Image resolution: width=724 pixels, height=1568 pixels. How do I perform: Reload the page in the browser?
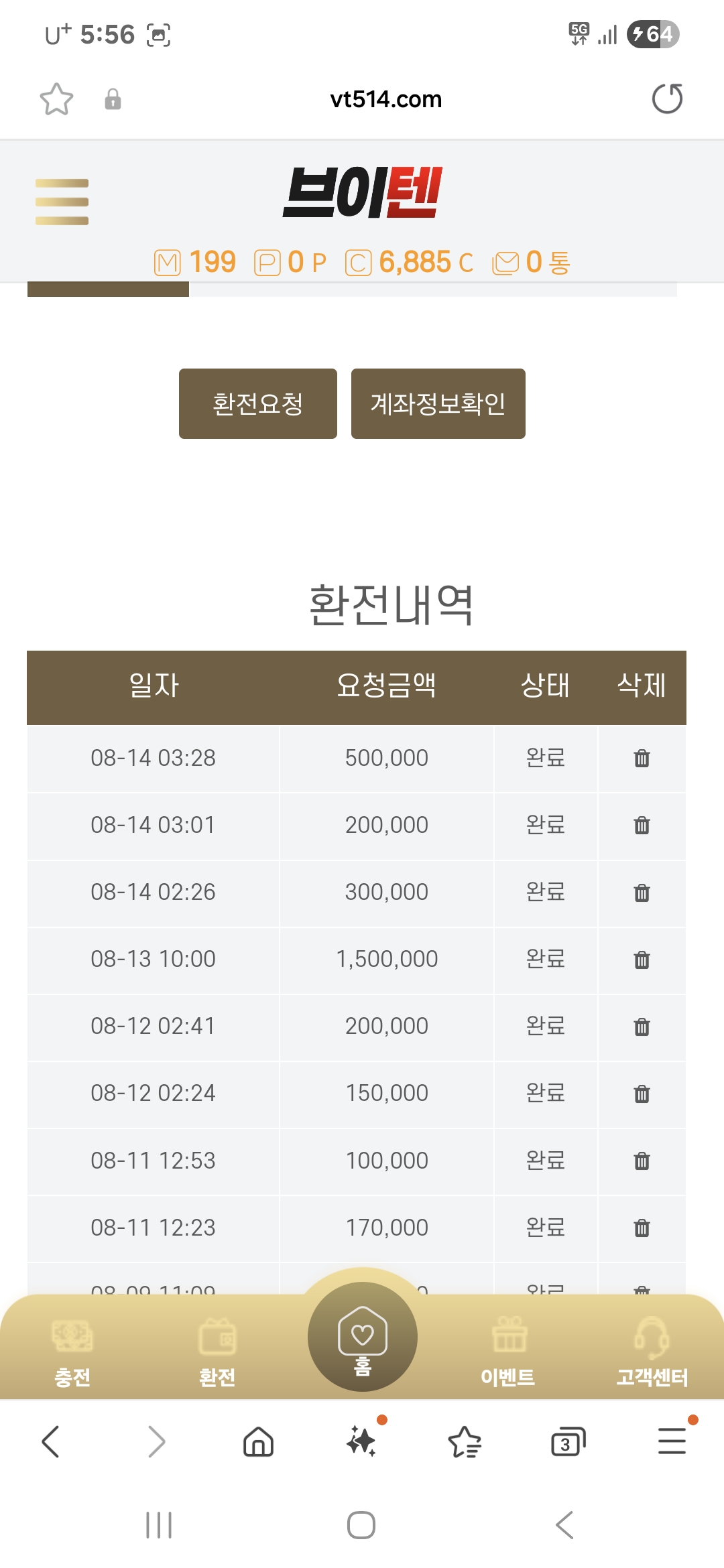click(667, 99)
